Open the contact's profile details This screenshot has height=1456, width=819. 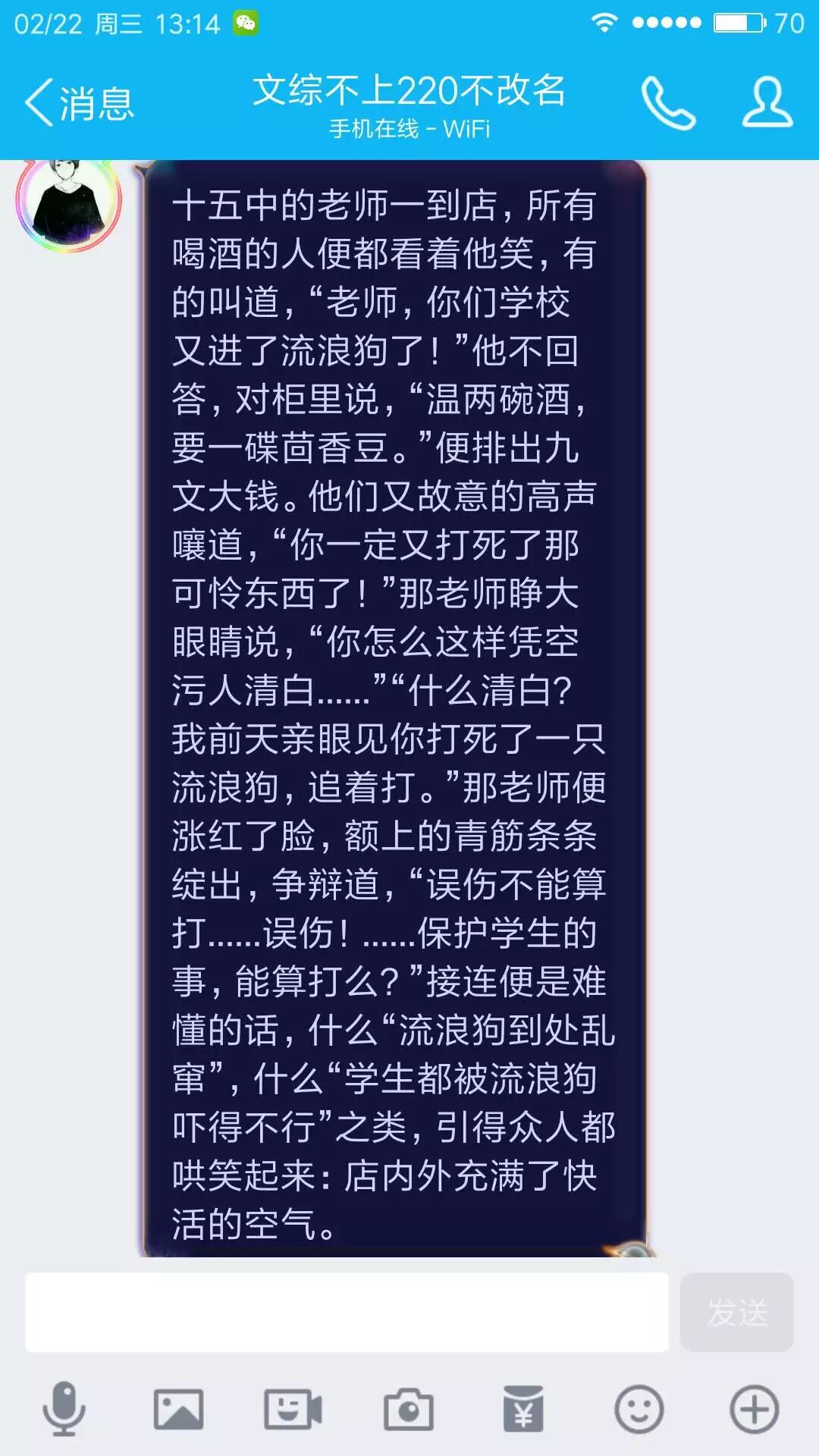tap(767, 103)
